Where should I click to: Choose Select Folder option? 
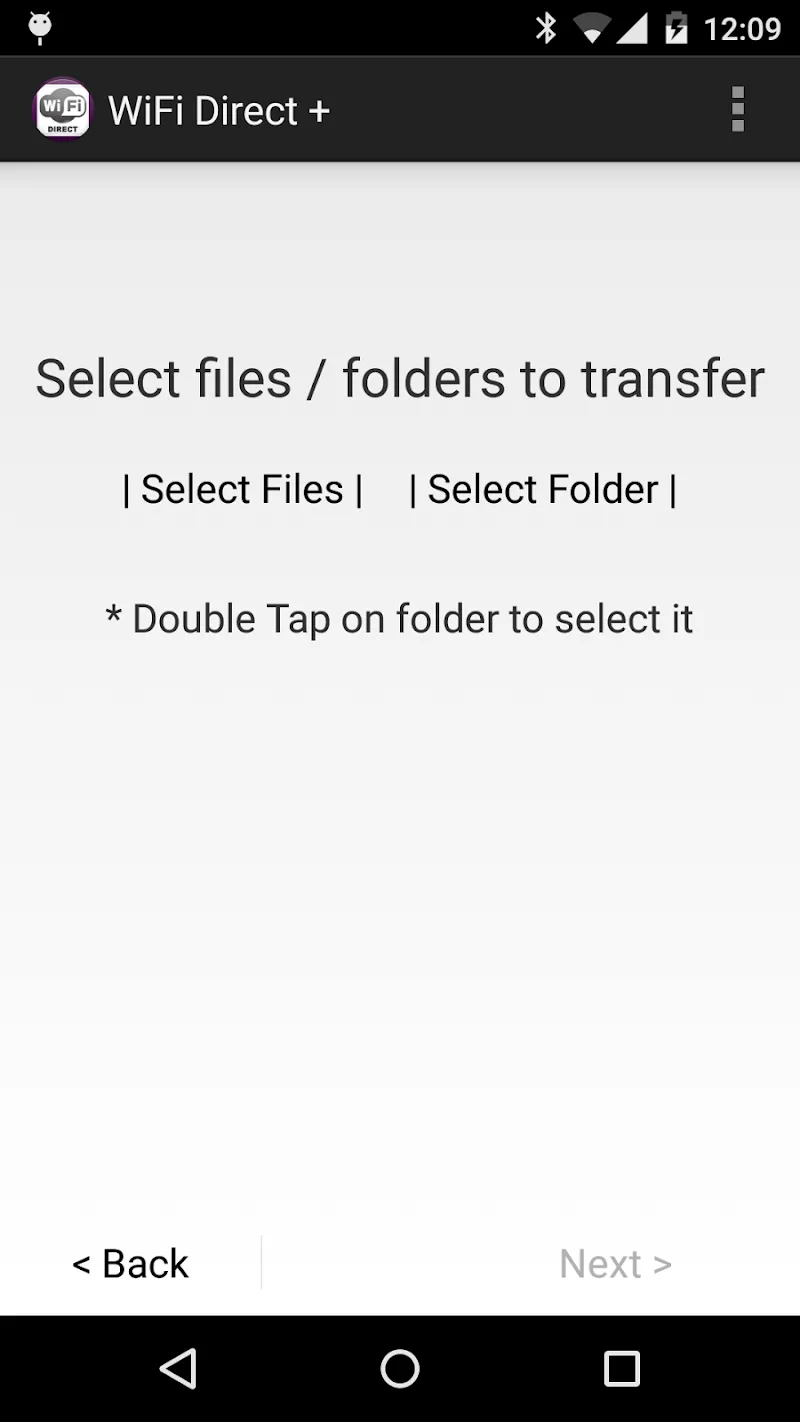tap(543, 490)
